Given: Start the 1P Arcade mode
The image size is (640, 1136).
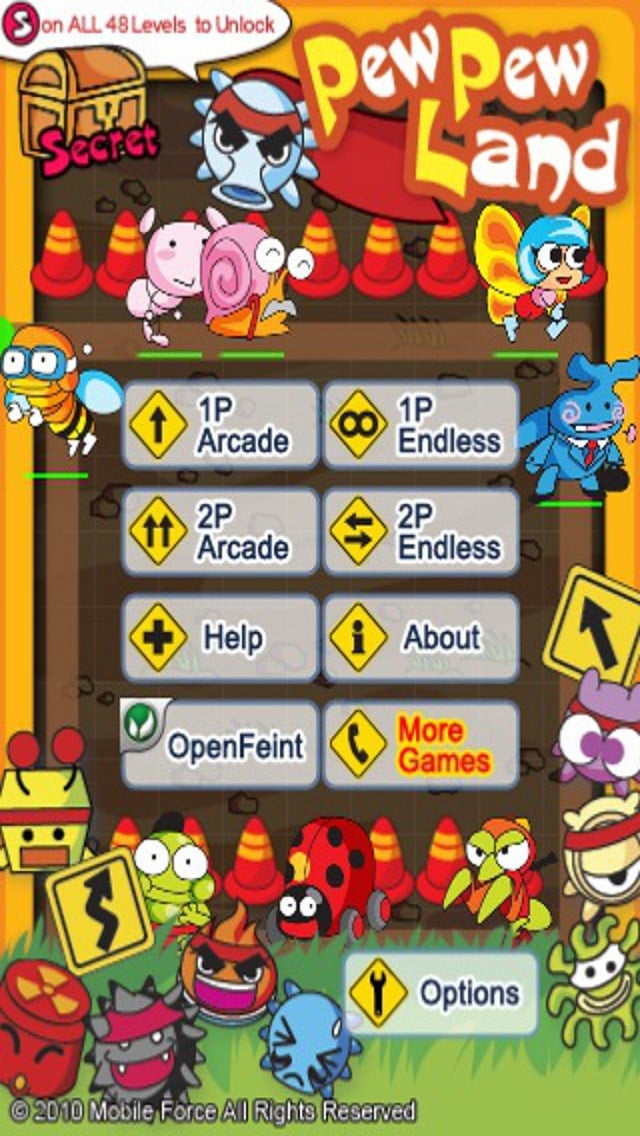Looking at the screenshot, I should point(220,425).
